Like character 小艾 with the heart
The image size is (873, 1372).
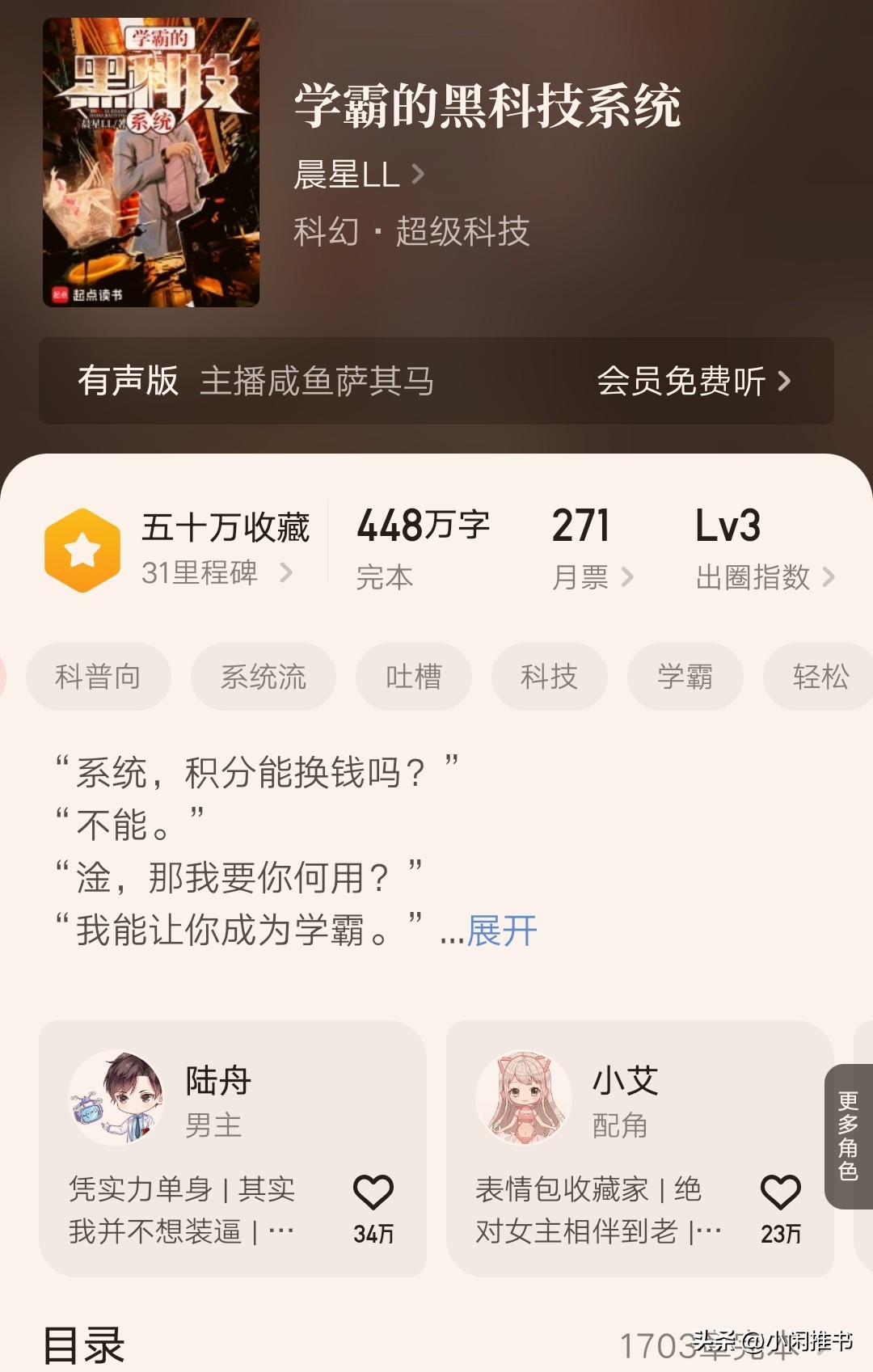pyautogui.click(x=780, y=1193)
